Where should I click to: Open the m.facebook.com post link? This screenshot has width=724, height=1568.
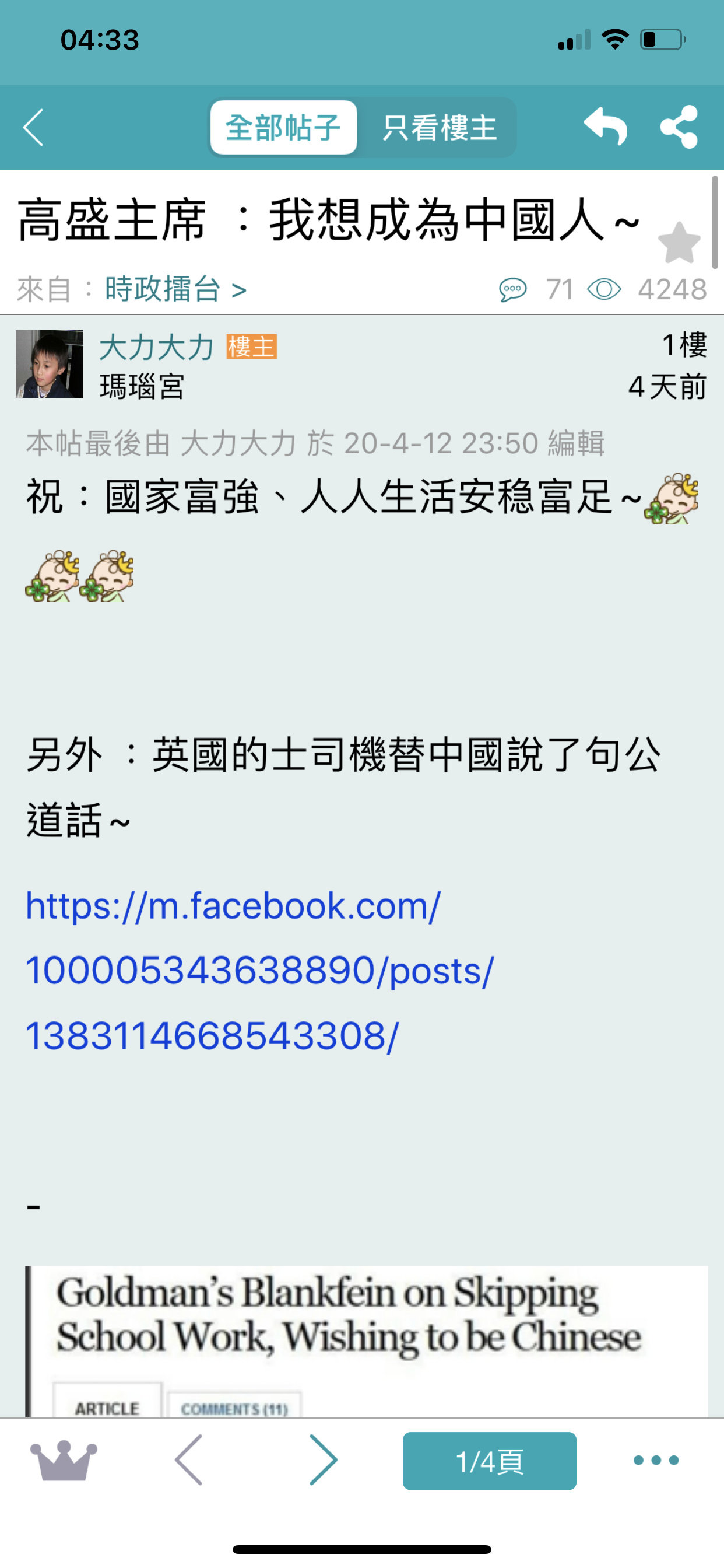click(260, 971)
